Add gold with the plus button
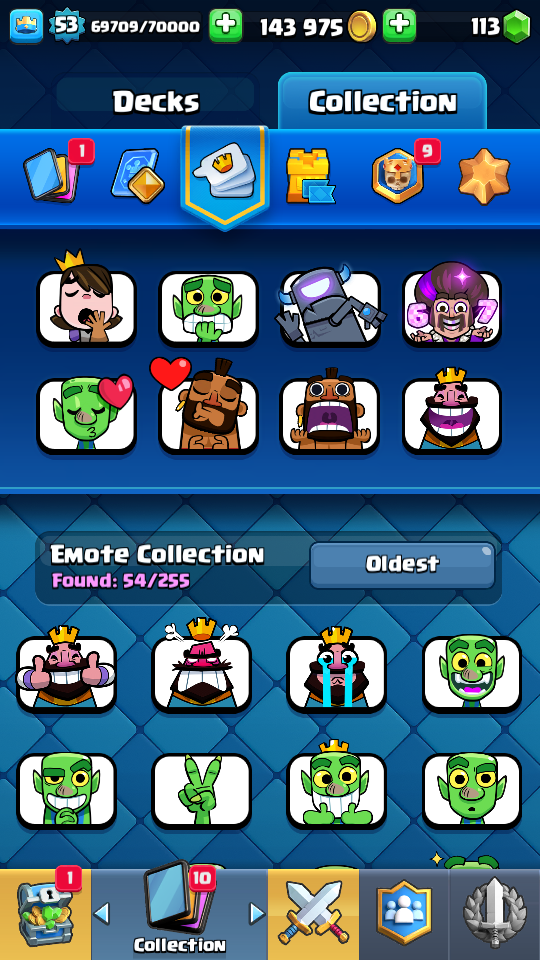 click(x=399, y=26)
